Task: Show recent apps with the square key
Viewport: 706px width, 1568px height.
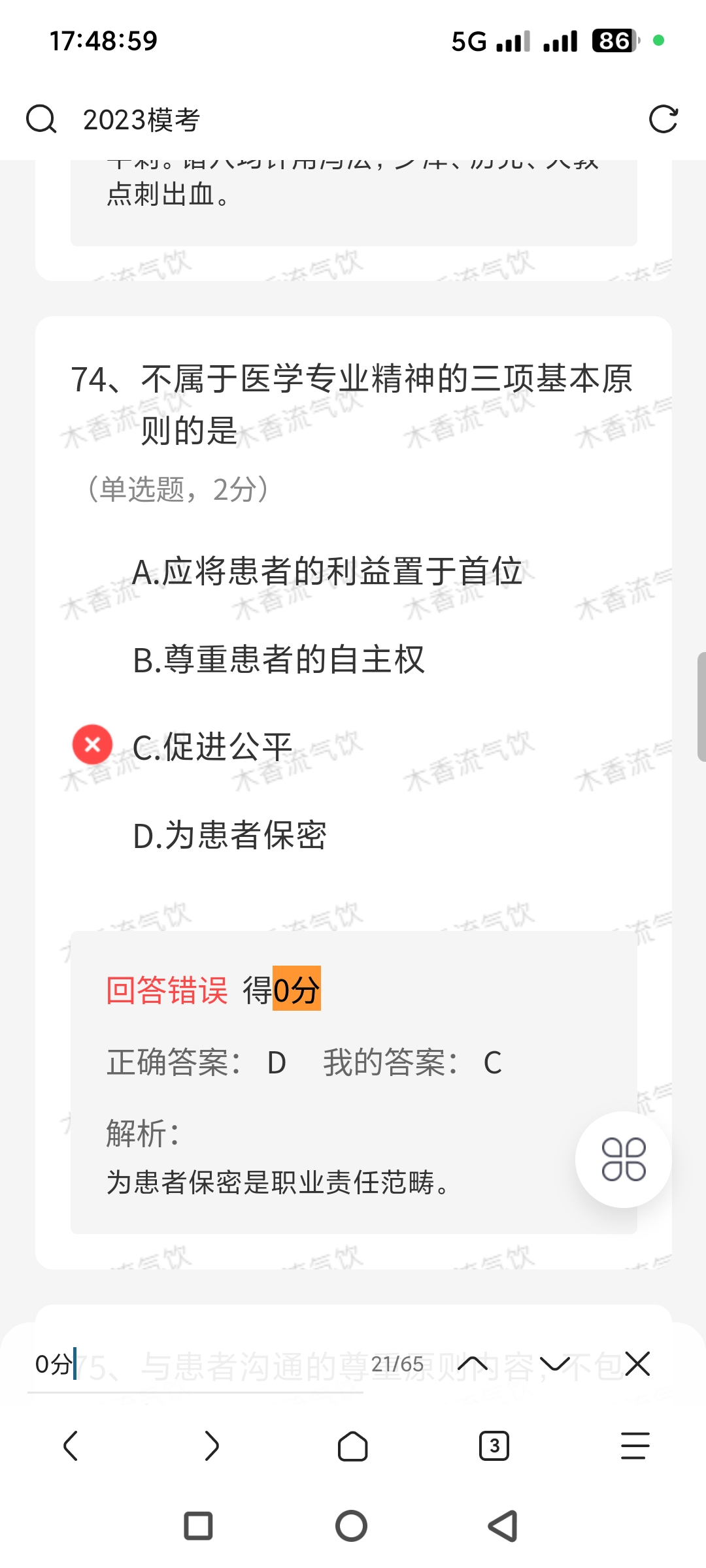Action: tap(199, 1526)
